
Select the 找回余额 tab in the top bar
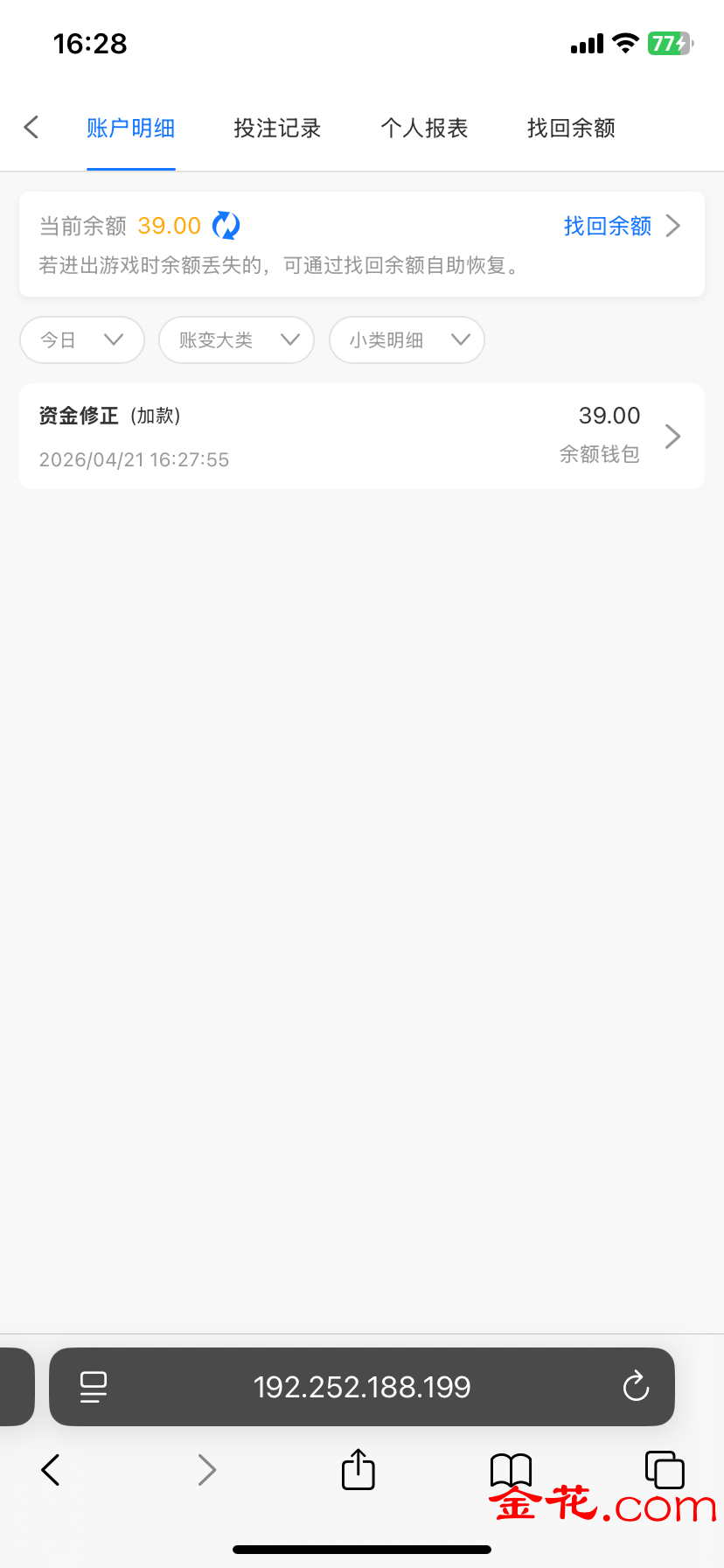(571, 129)
